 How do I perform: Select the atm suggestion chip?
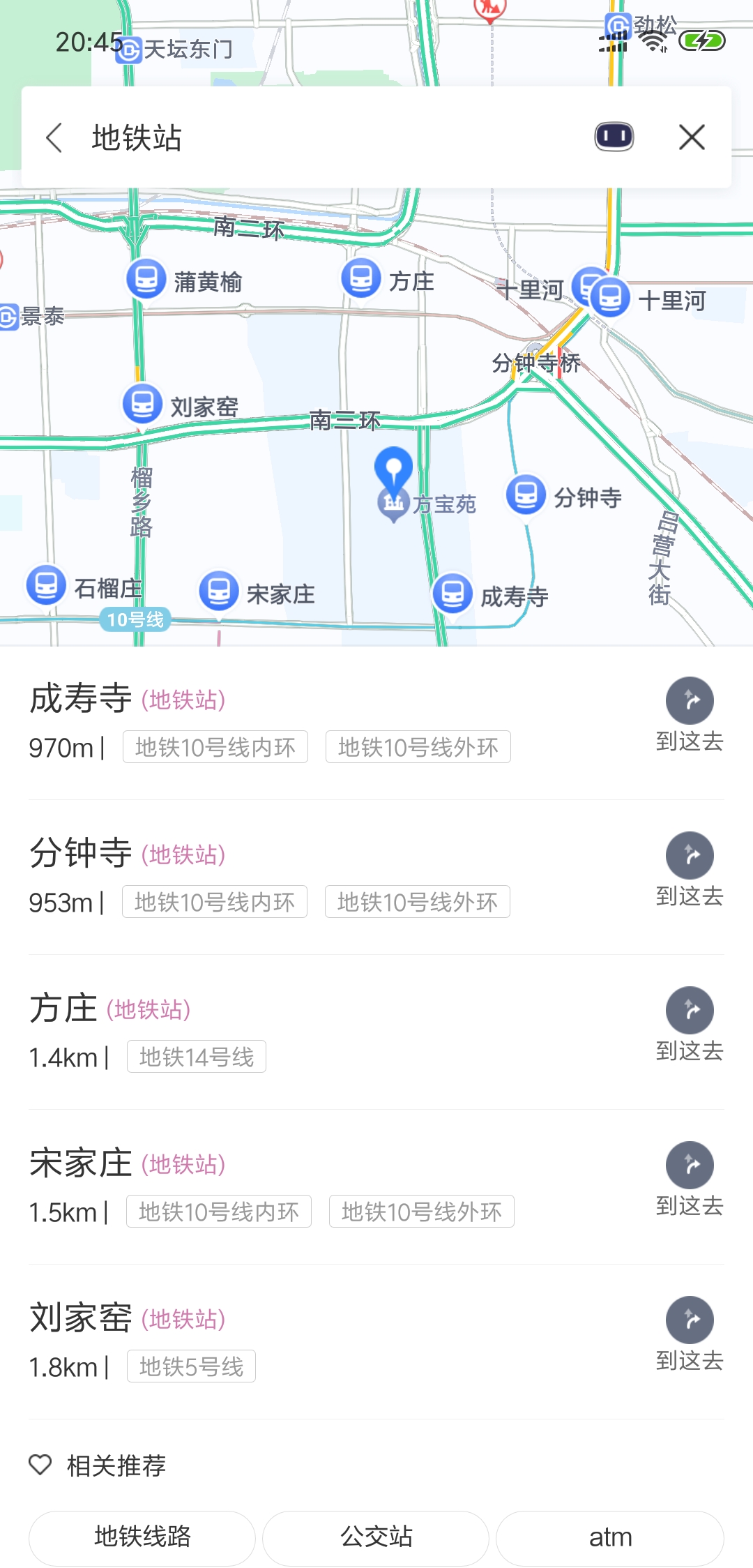coord(610,1537)
